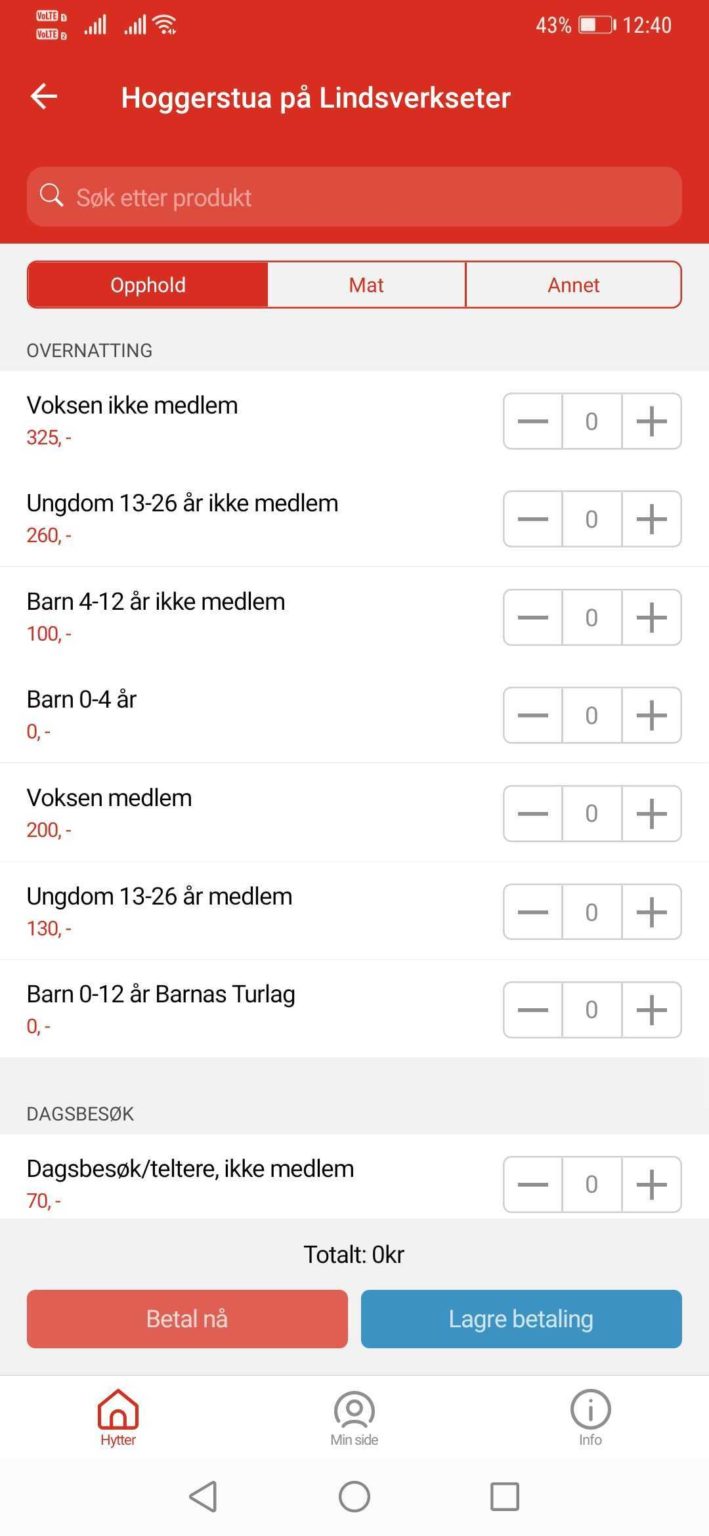
Task: Open the Info tab
Action: point(590,1418)
